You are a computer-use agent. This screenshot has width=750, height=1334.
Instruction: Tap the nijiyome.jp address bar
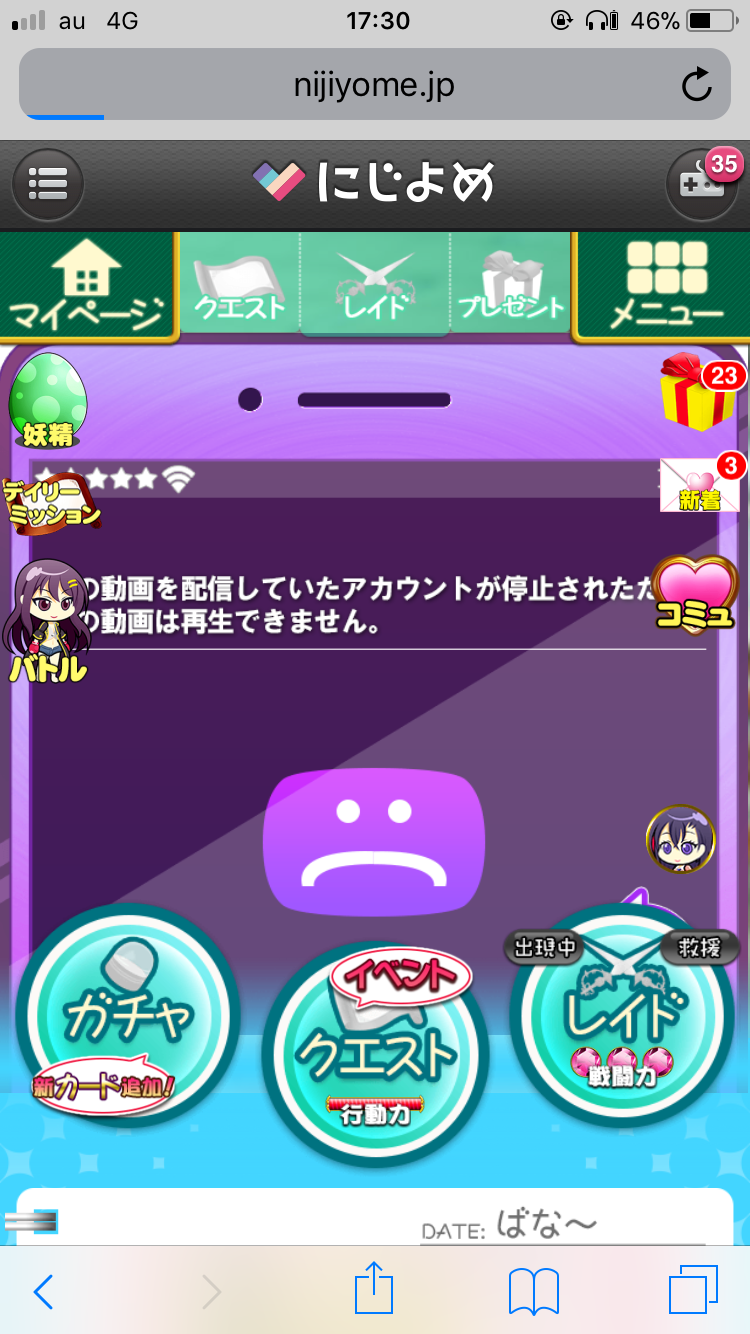(374, 86)
